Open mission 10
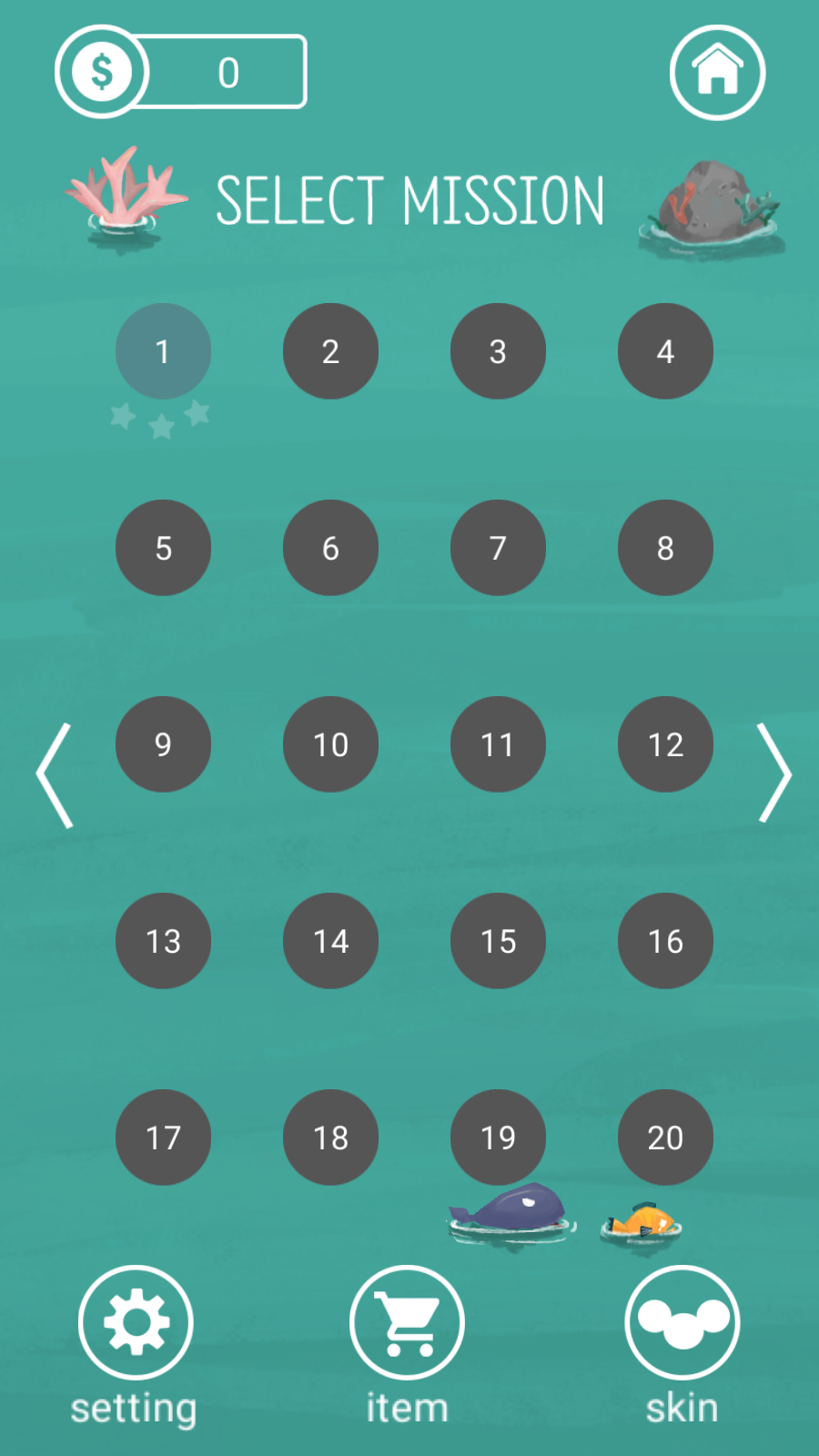 pos(330,744)
